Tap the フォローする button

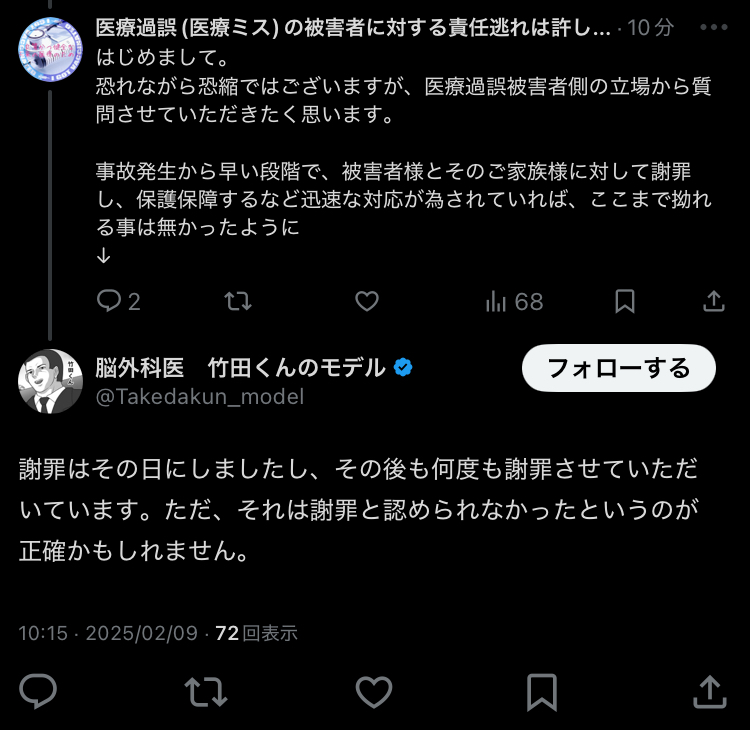coord(619,368)
